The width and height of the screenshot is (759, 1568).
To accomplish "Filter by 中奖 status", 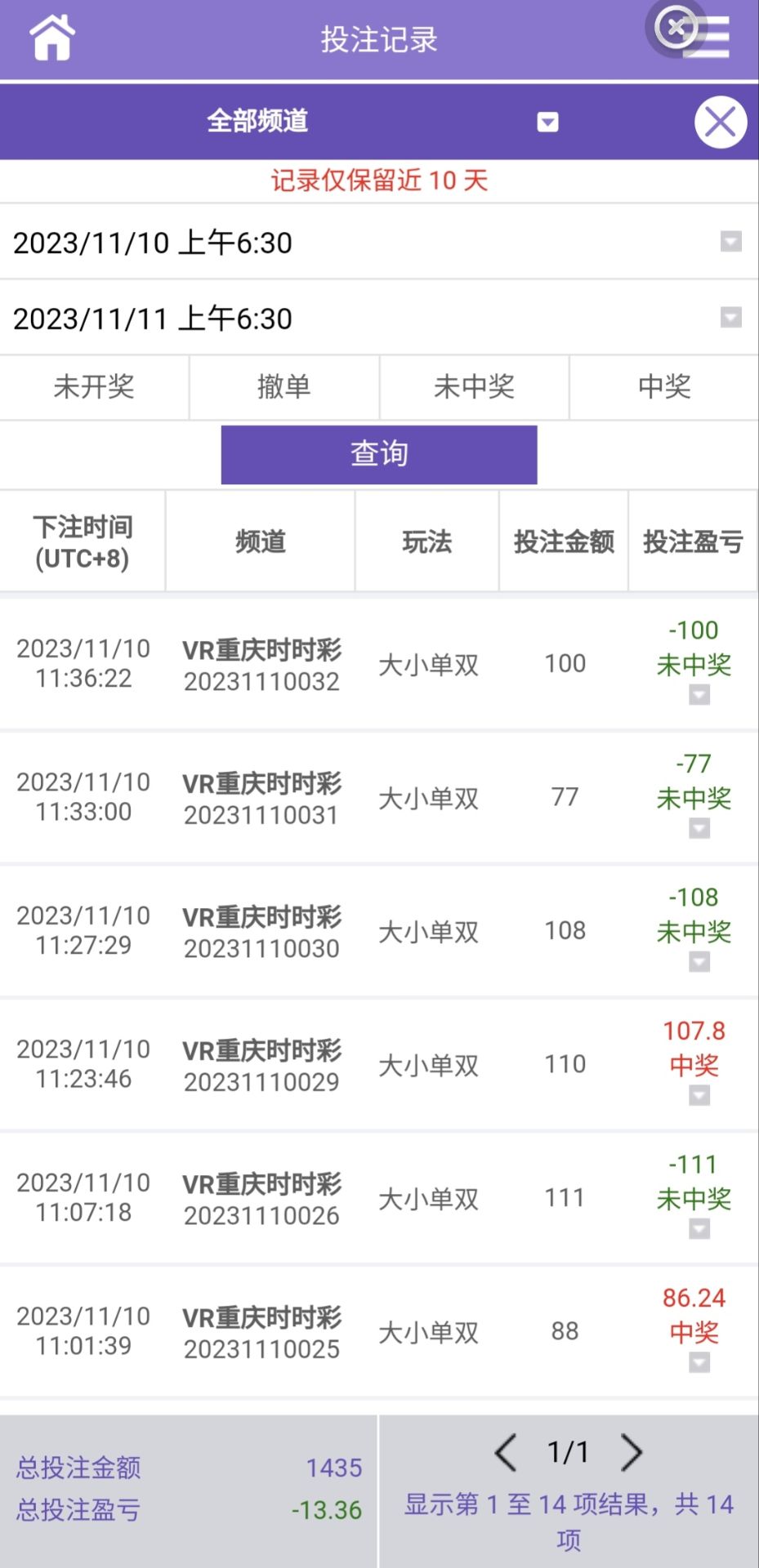I will [664, 387].
